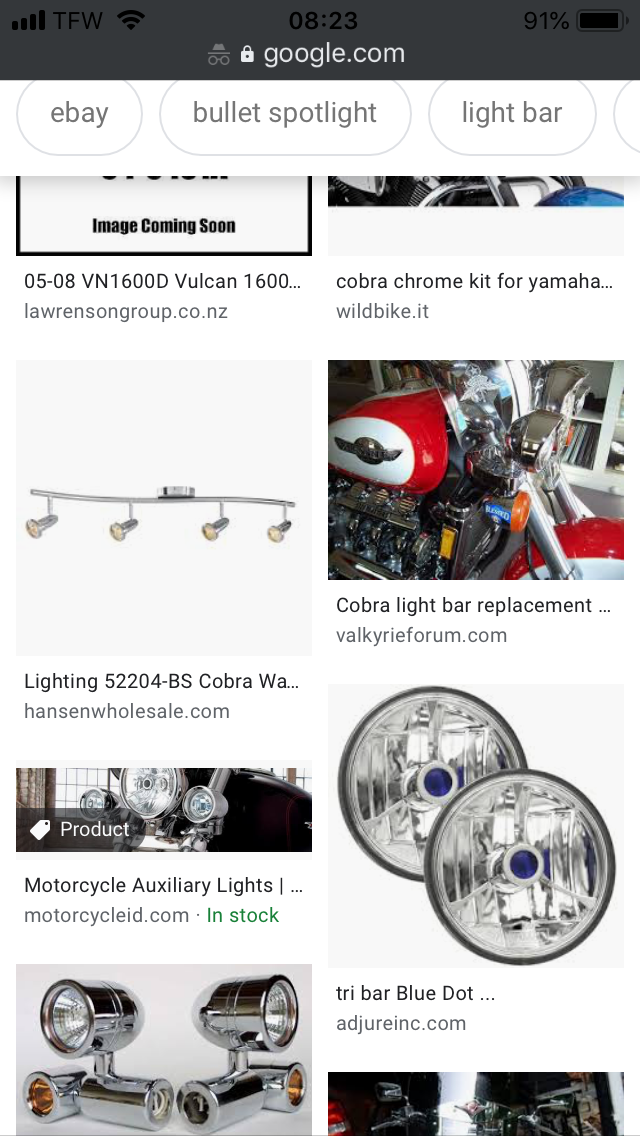The width and height of the screenshot is (640, 1136).
Task: Tap the google.com address bar
Action: (x=320, y=54)
